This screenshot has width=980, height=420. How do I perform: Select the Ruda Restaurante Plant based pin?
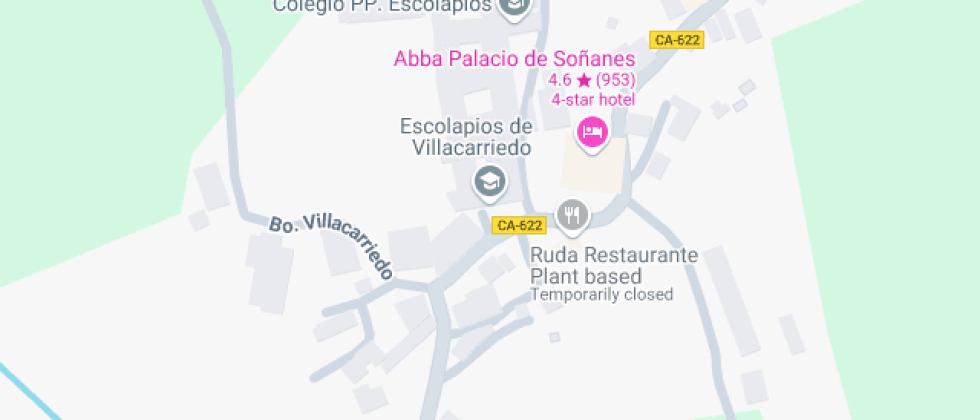click(573, 213)
